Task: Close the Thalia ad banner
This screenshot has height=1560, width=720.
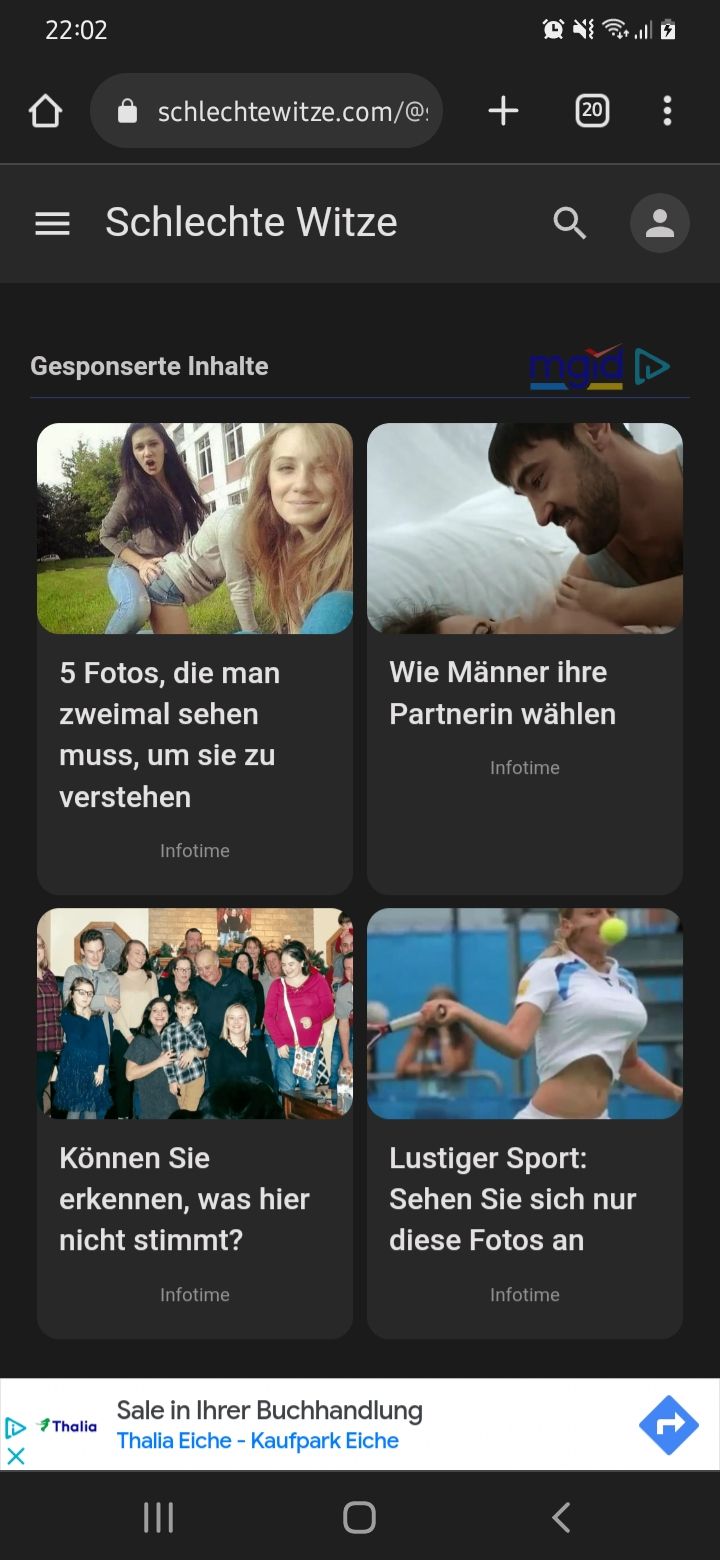Action: (x=16, y=1456)
